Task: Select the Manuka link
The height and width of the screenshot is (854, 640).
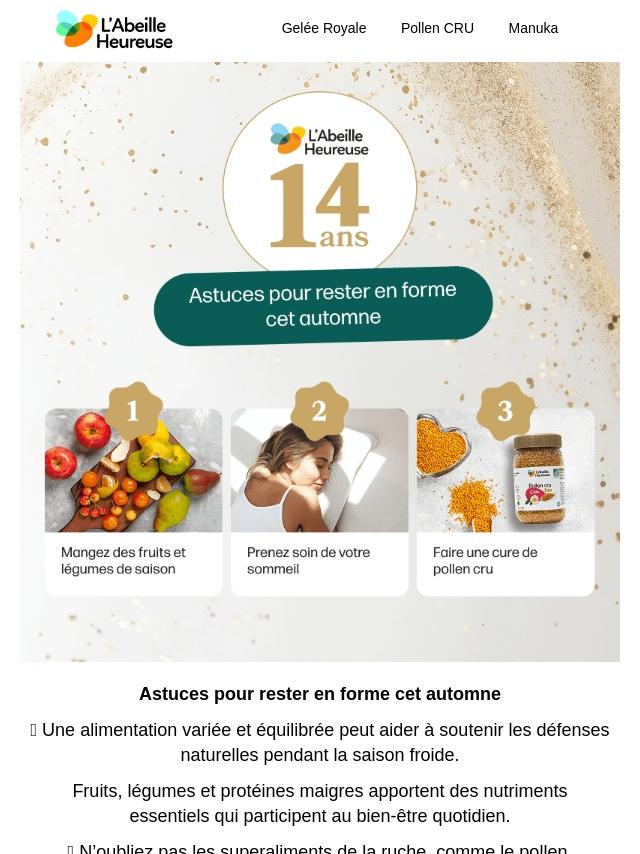Action: [533, 28]
